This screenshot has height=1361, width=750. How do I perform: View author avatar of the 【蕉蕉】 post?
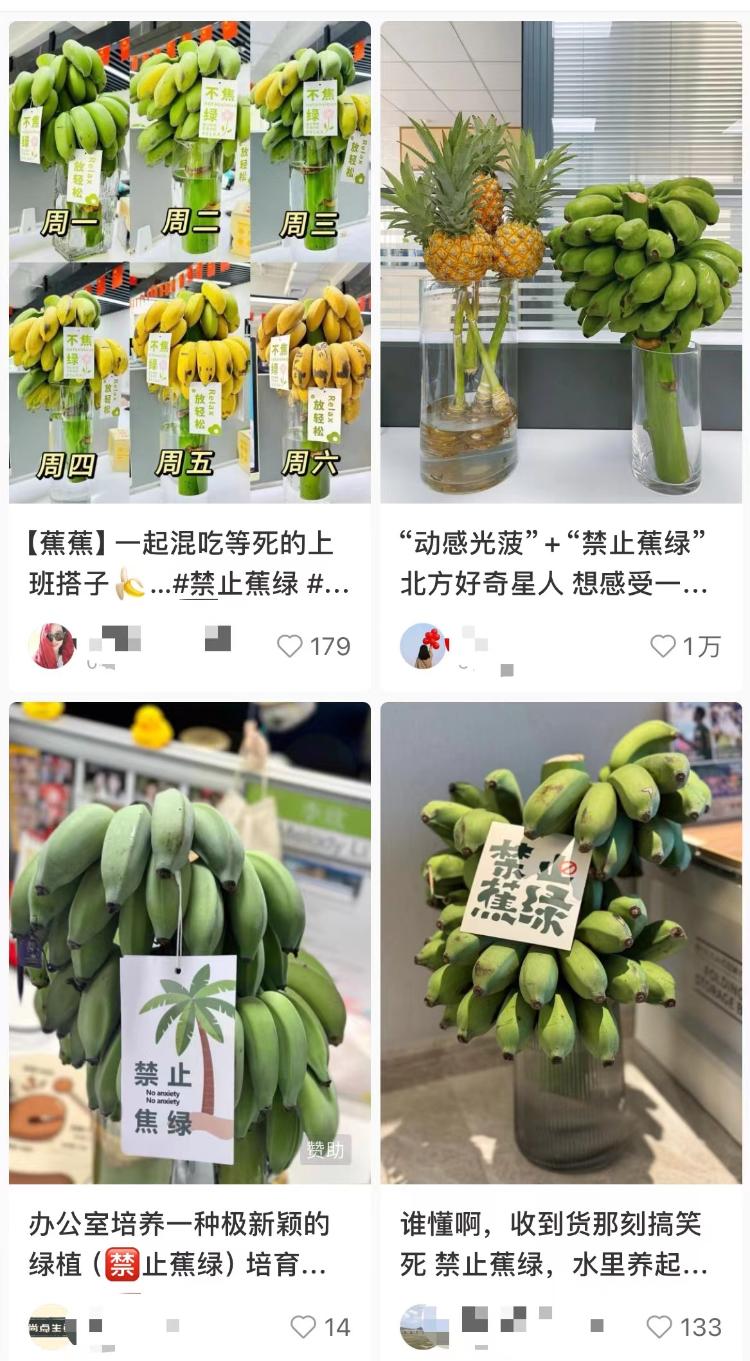(x=53, y=646)
